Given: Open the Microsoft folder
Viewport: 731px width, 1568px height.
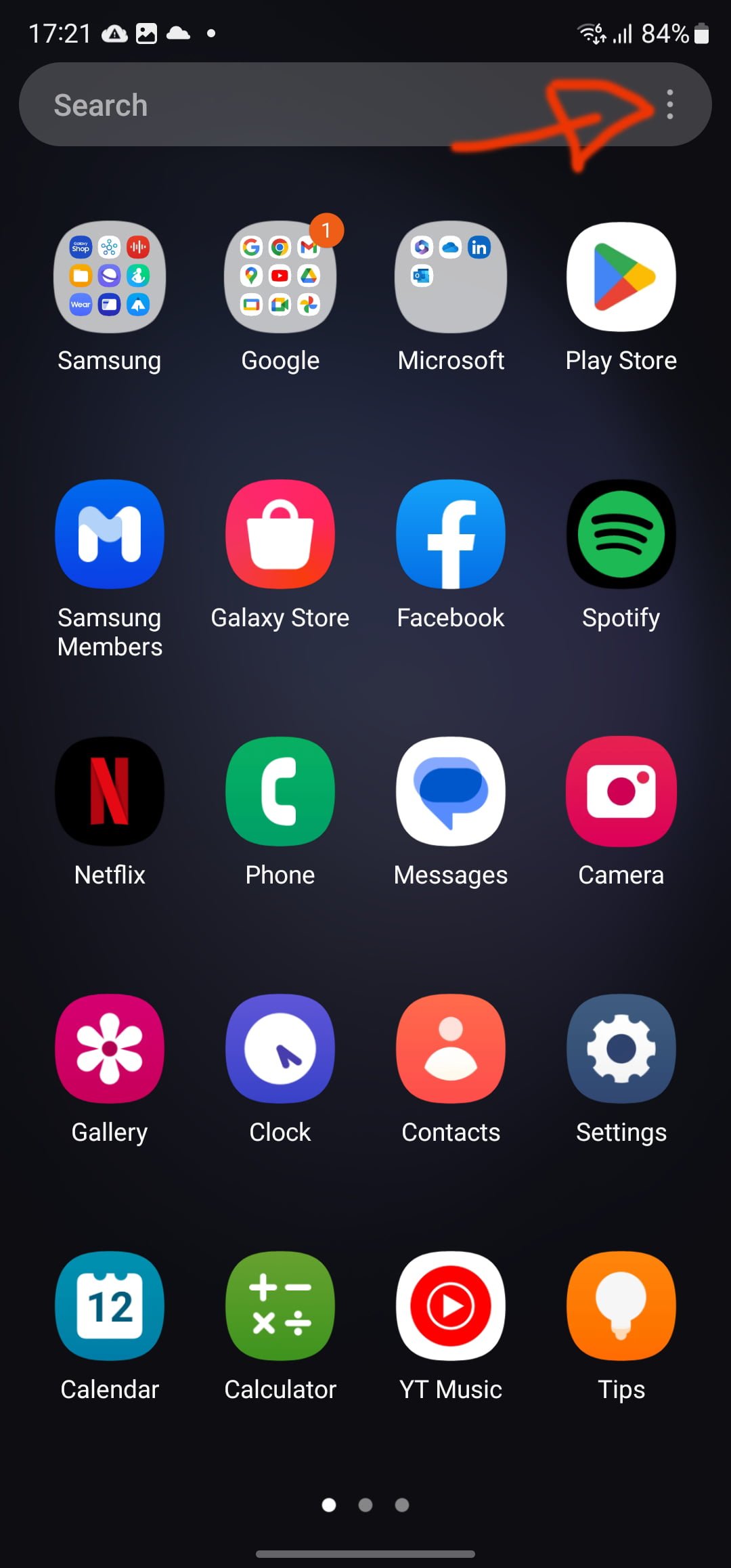Looking at the screenshot, I should click(451, 277).
